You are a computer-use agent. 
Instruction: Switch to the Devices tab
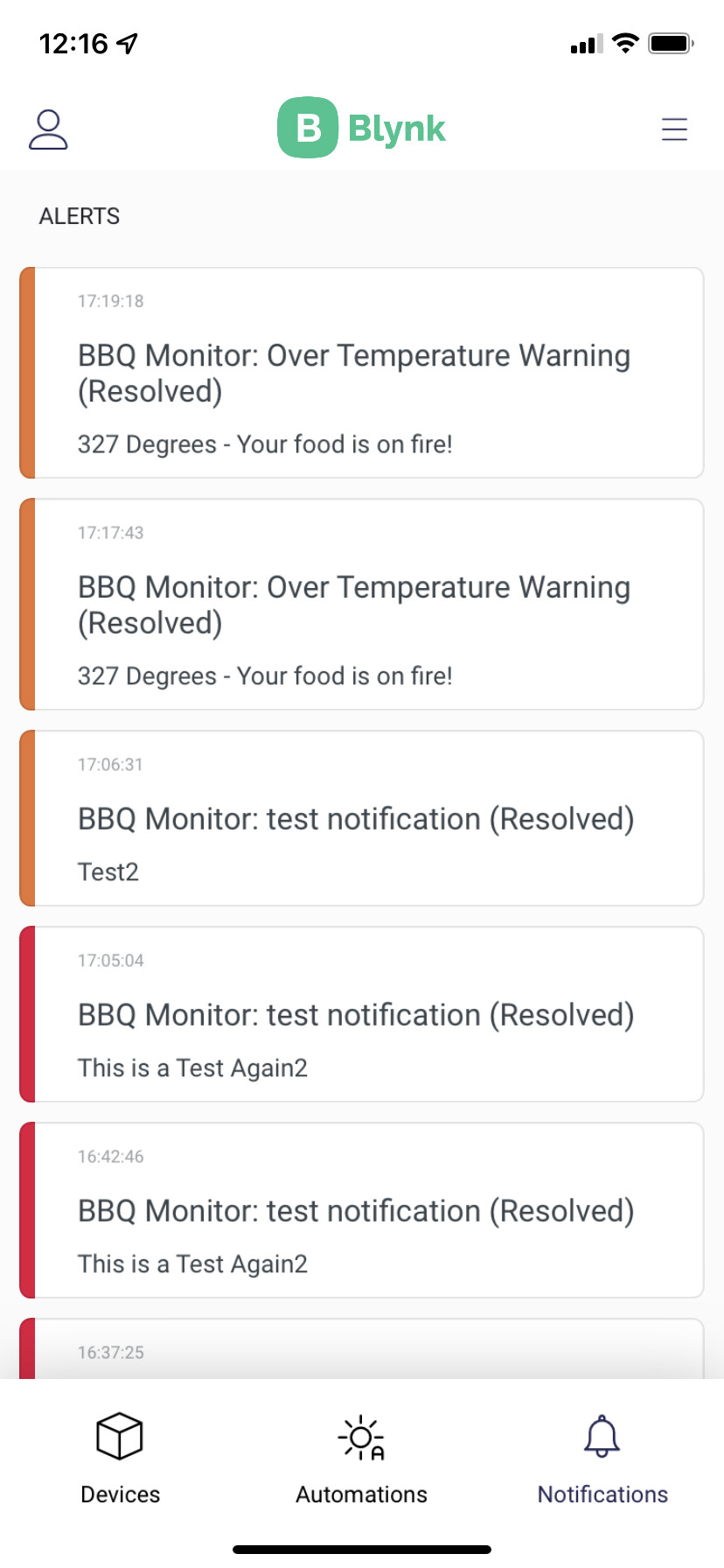click(x=120, y=1457)
